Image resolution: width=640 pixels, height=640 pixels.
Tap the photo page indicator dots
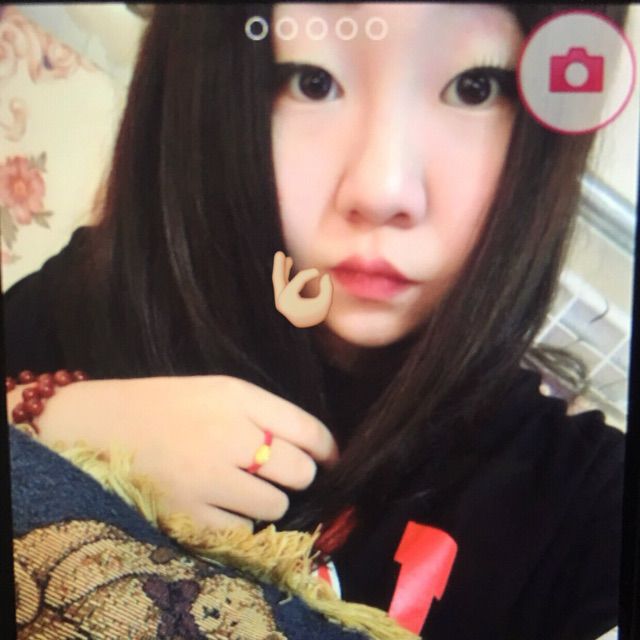(316, 29)
